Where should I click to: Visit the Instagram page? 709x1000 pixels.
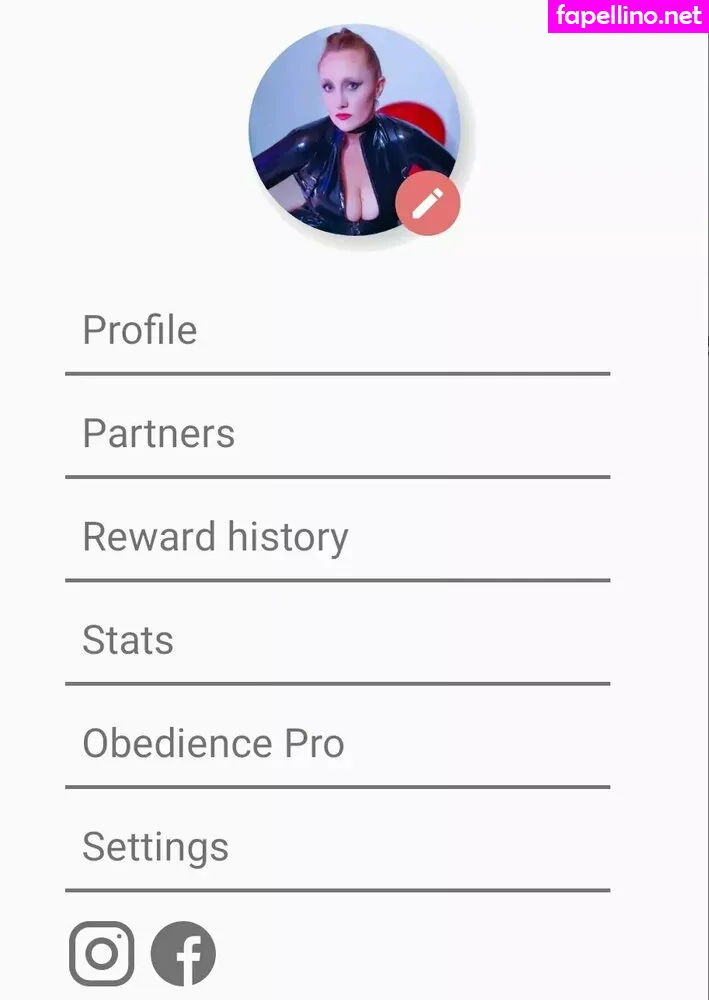coord(102,953)
